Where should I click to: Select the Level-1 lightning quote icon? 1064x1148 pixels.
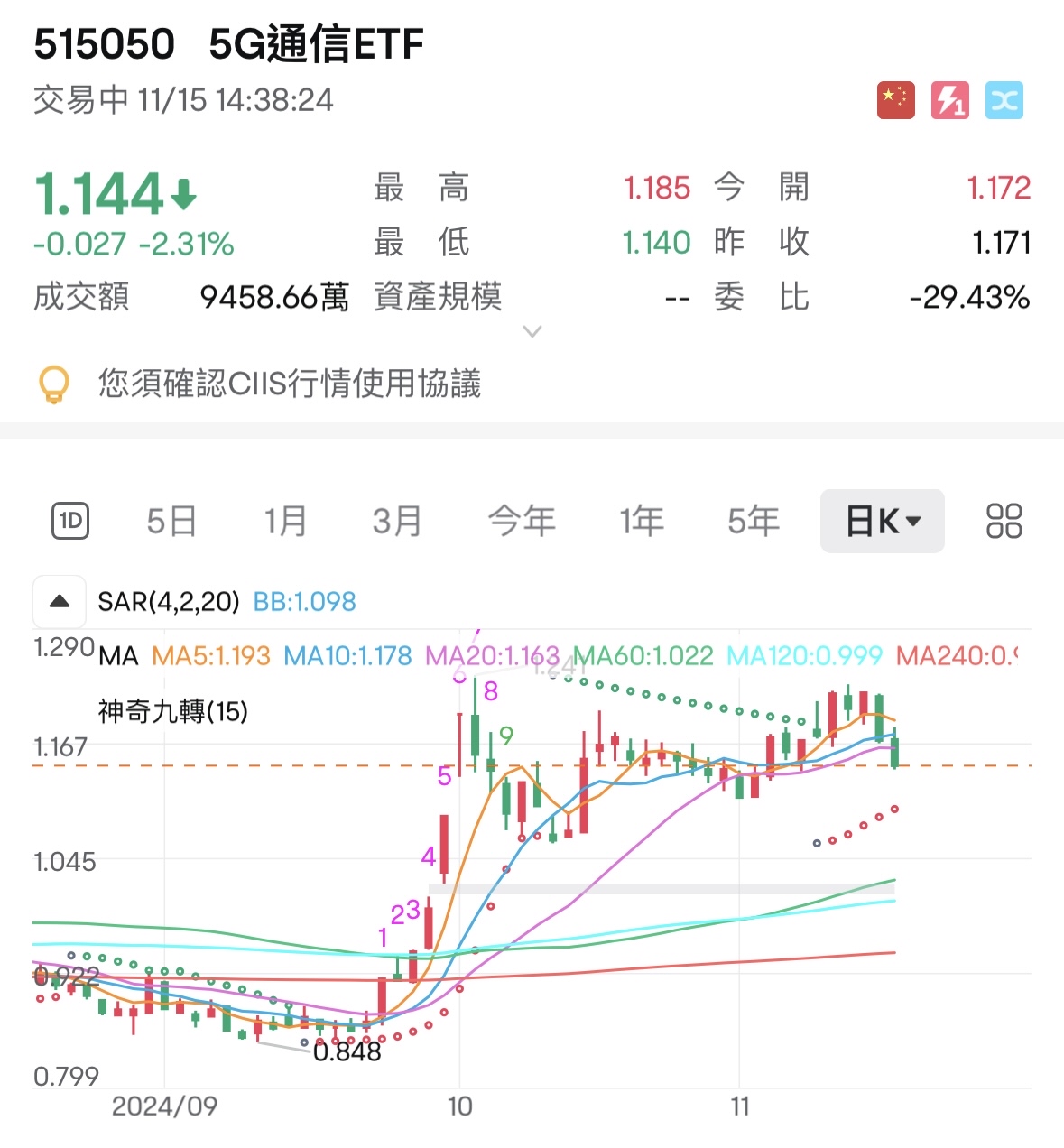[949, 100]
